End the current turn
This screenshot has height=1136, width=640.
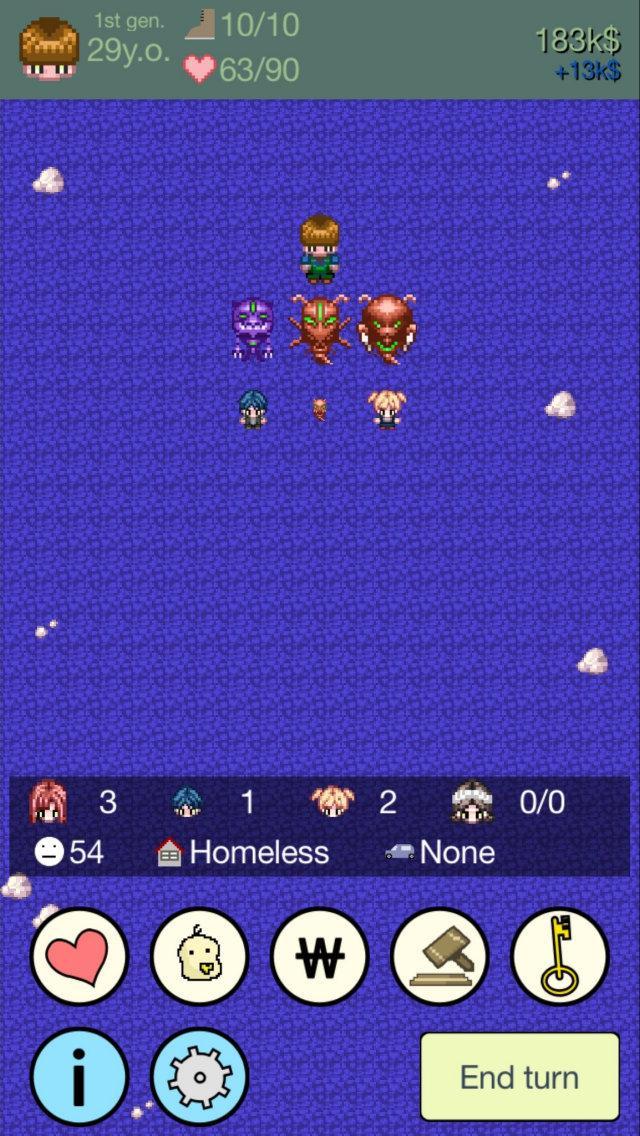pyautogui.click(x=519, y=1076)
